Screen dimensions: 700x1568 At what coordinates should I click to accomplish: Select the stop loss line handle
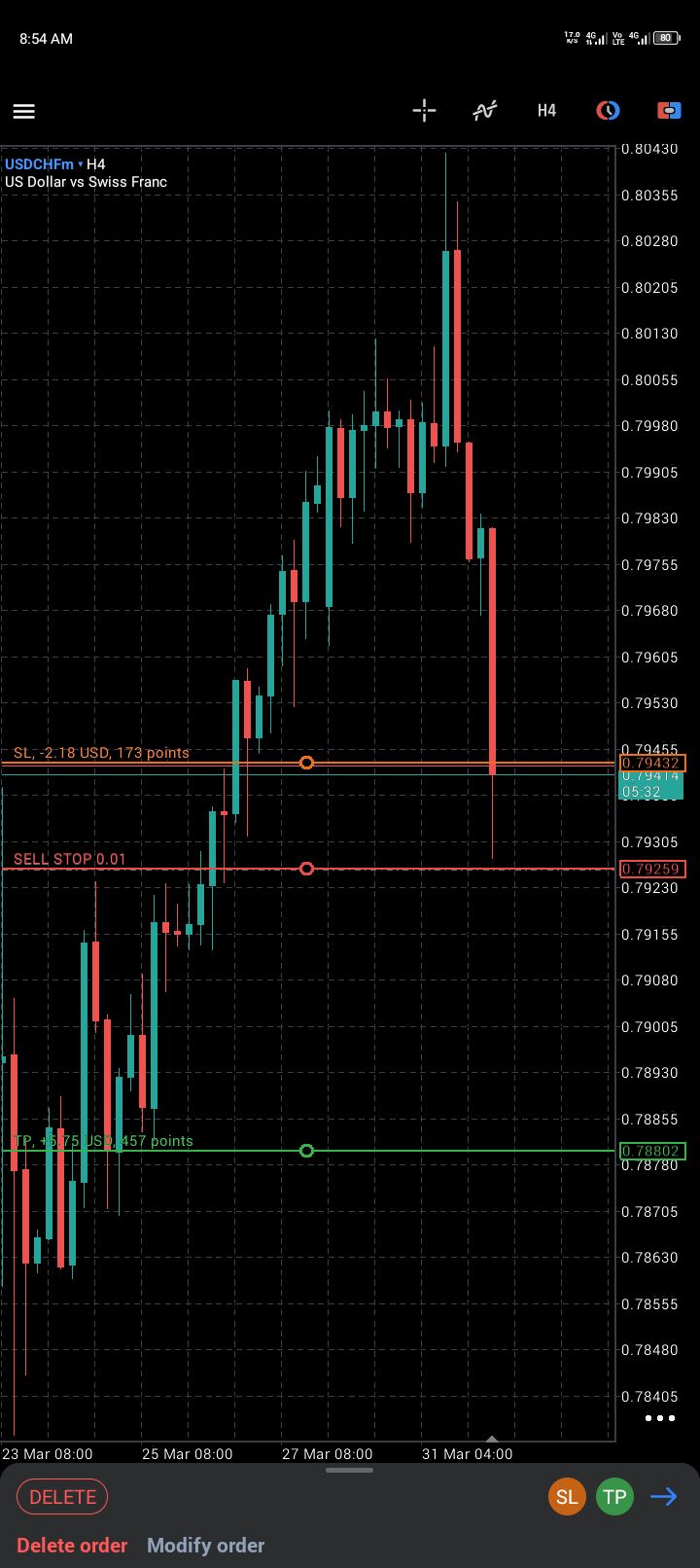click(306, 763)
